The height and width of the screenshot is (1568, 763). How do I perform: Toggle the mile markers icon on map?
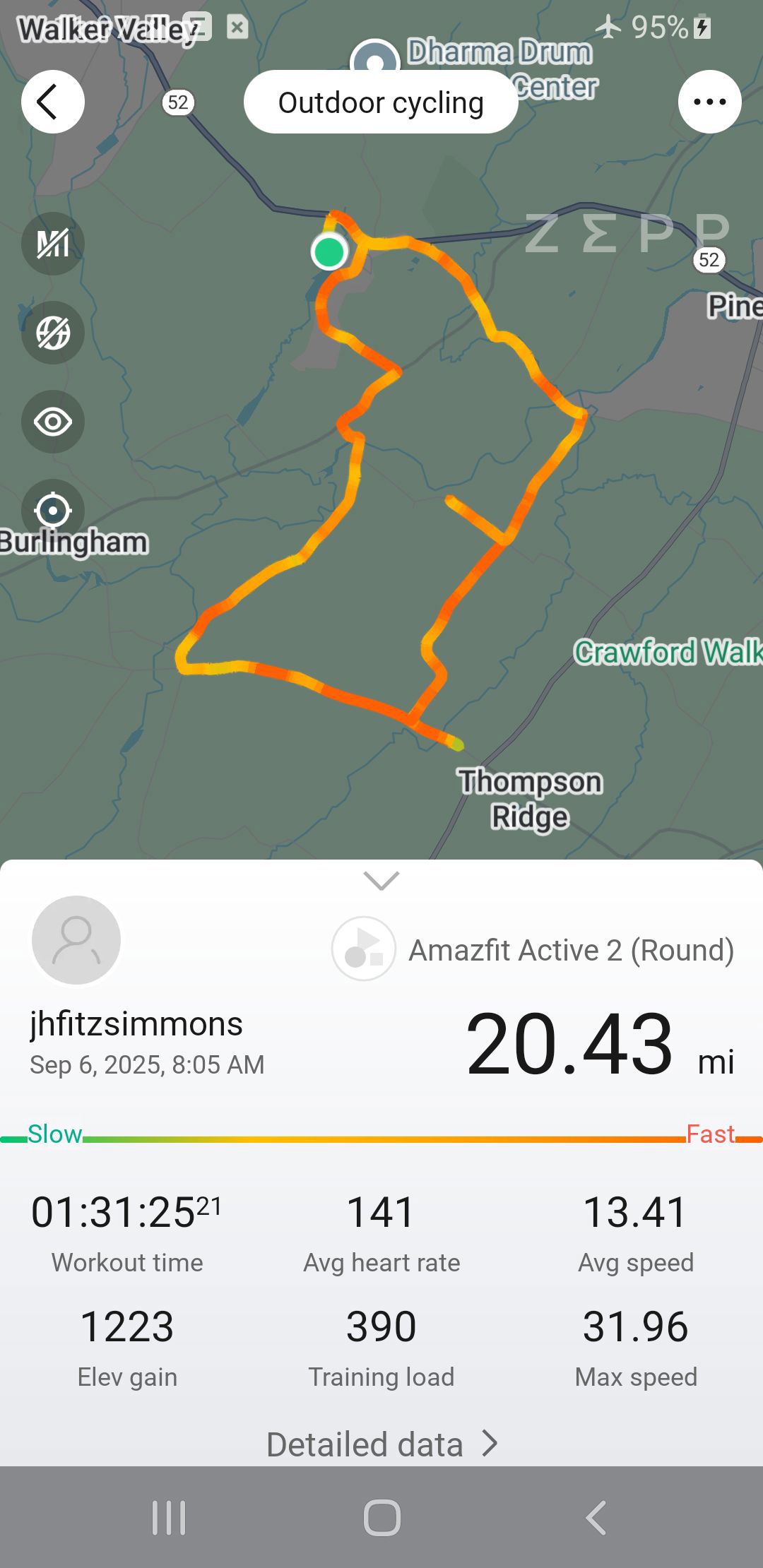click(x=53, y=244)
